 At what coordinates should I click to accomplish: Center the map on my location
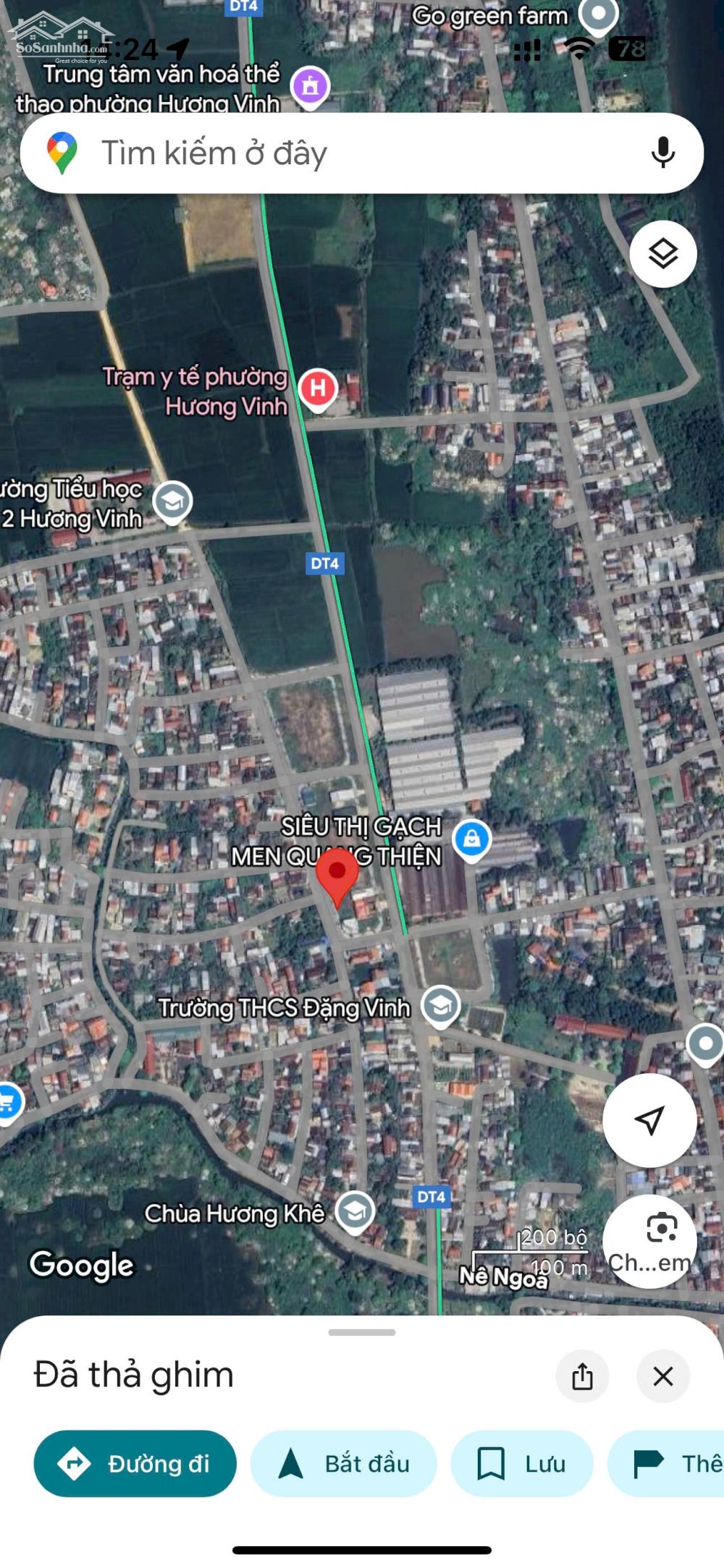(x=649, y=1120)
